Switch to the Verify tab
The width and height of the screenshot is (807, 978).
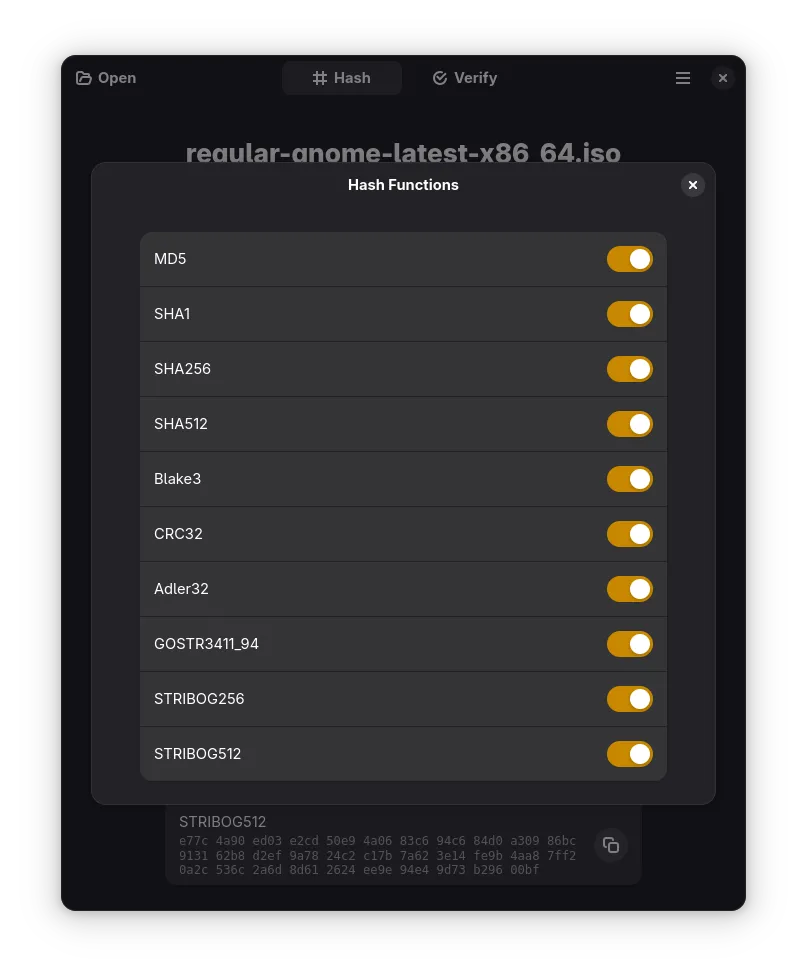point(465,78)
